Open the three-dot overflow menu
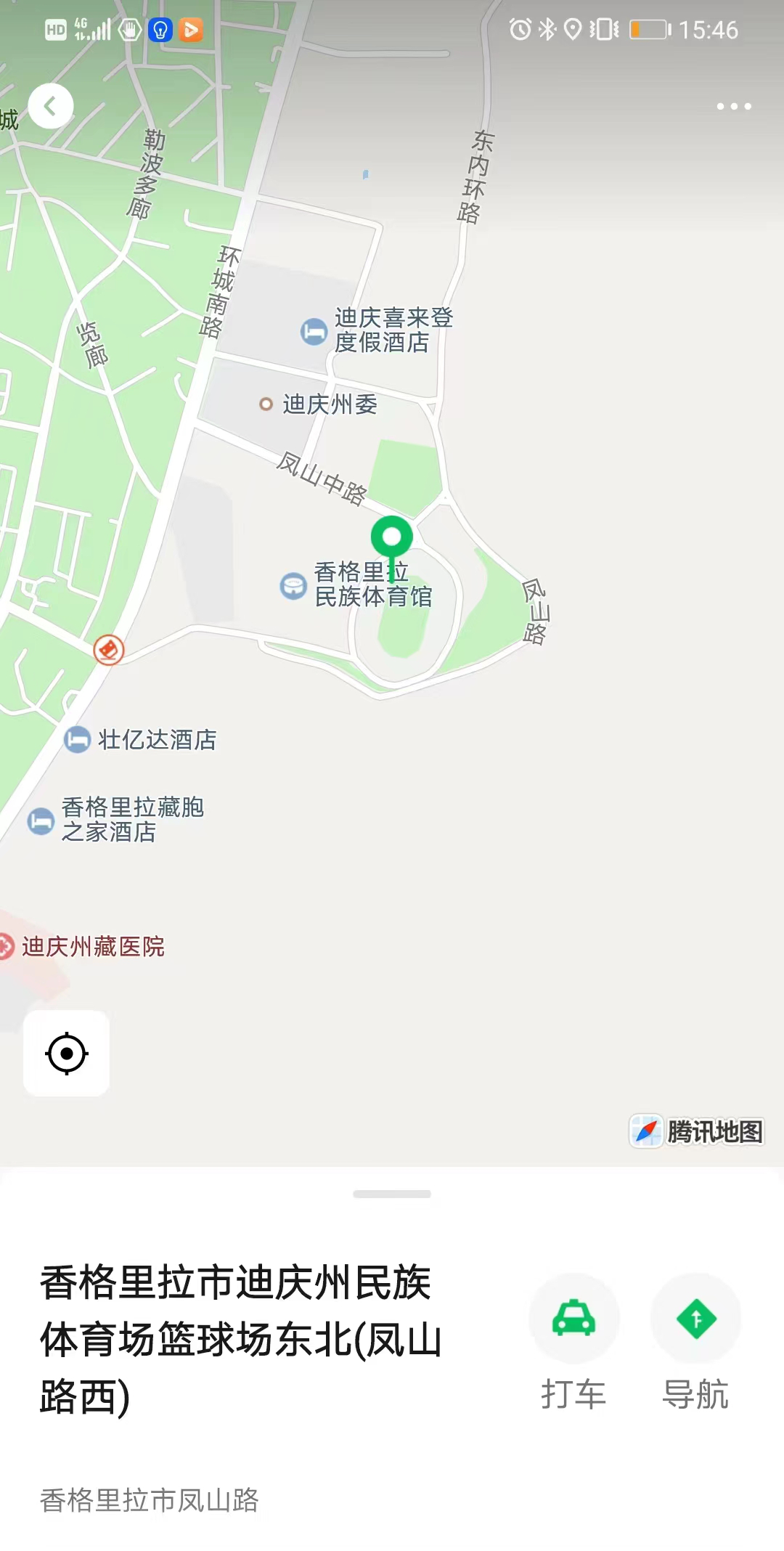784x1551 pixels. tap(735, 105)
